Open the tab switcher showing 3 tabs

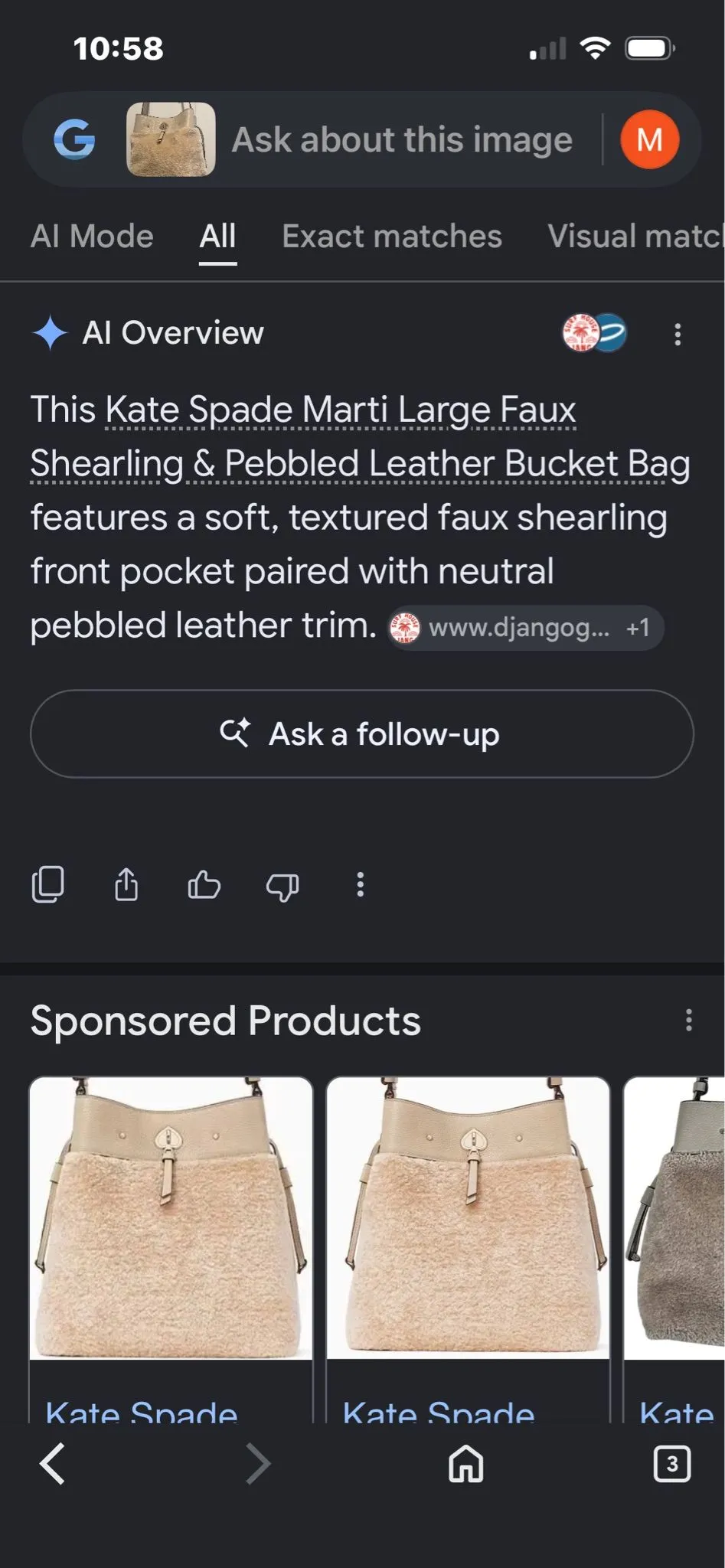click(672, 1464)
